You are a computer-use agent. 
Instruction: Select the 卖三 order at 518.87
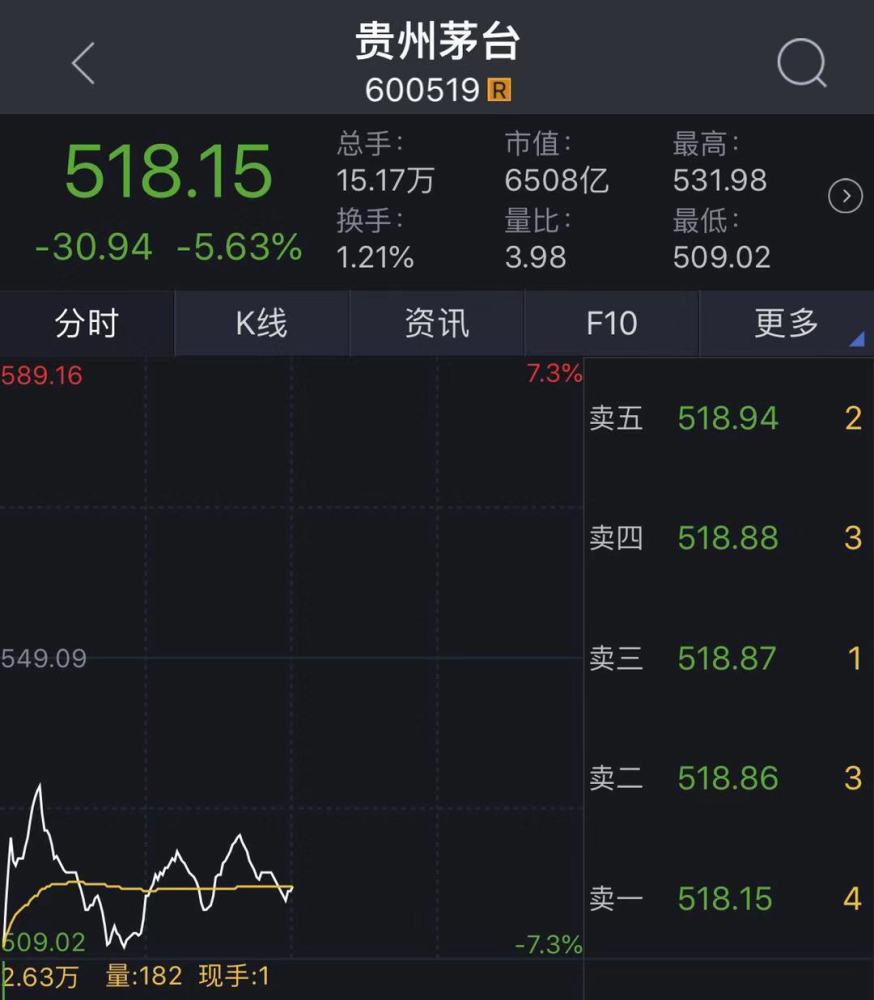click(727, 658)
